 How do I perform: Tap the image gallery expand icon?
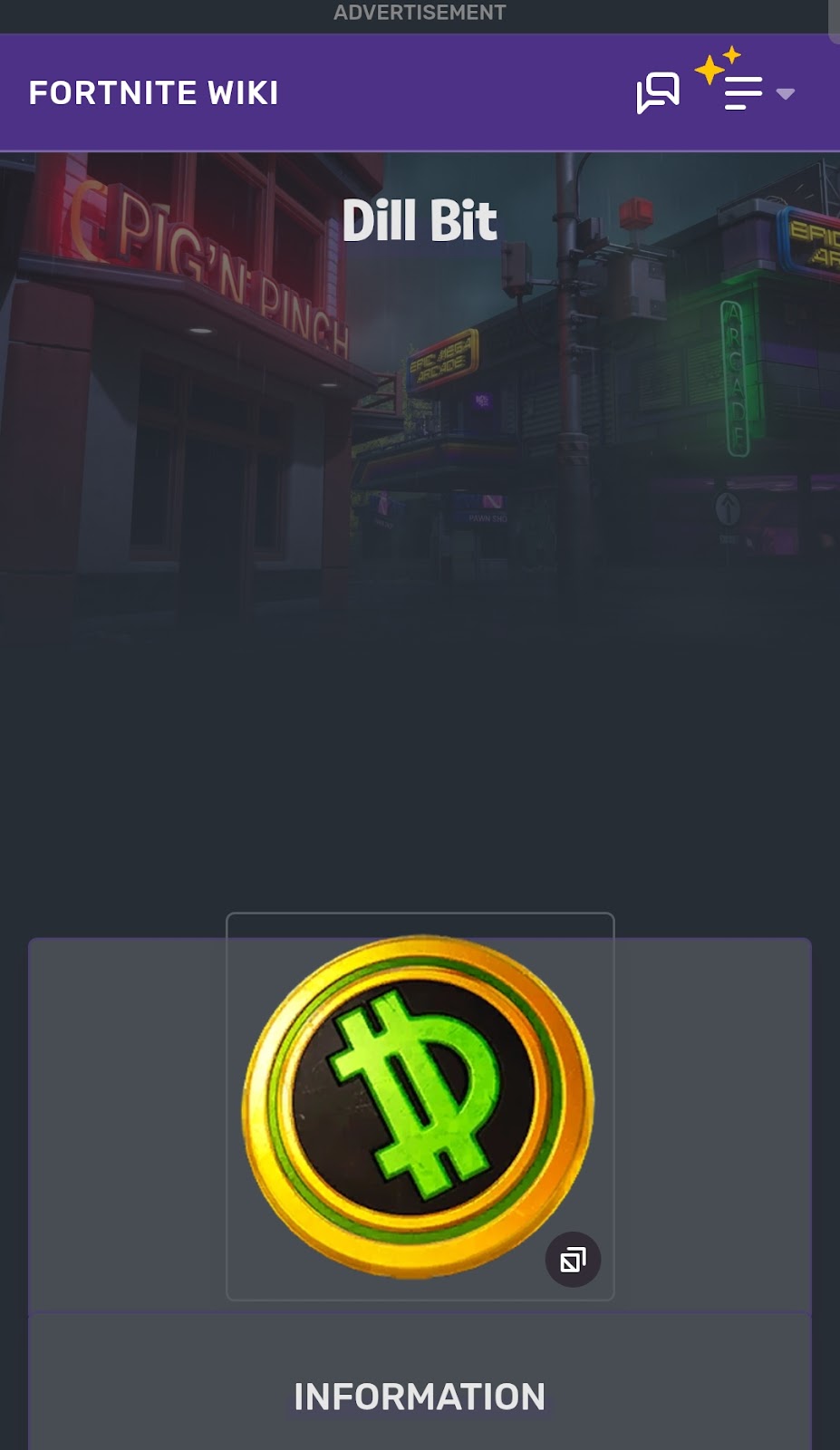[573, 1260]
